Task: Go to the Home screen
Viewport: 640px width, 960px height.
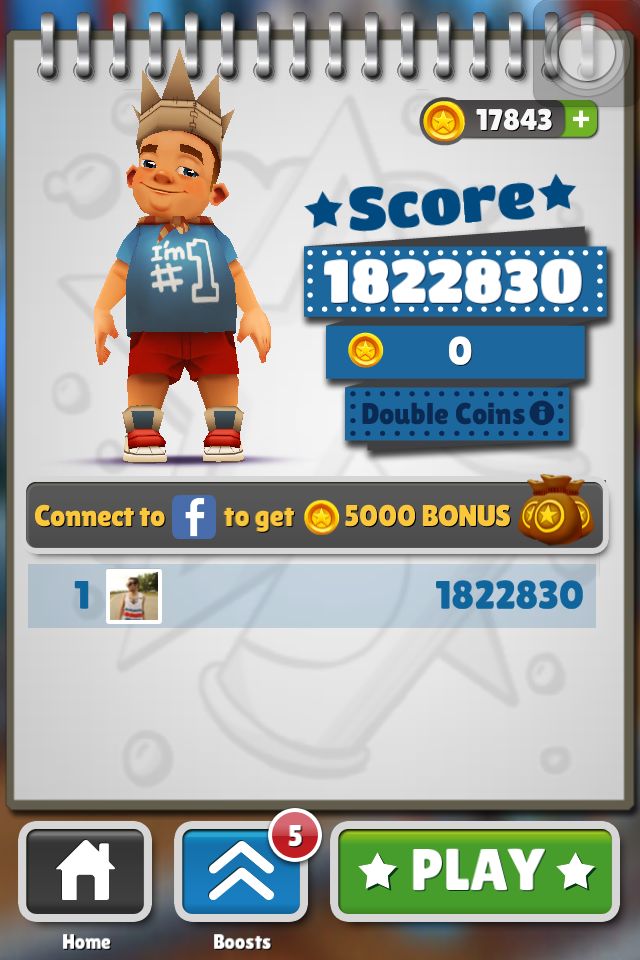Action: (85, 871)
